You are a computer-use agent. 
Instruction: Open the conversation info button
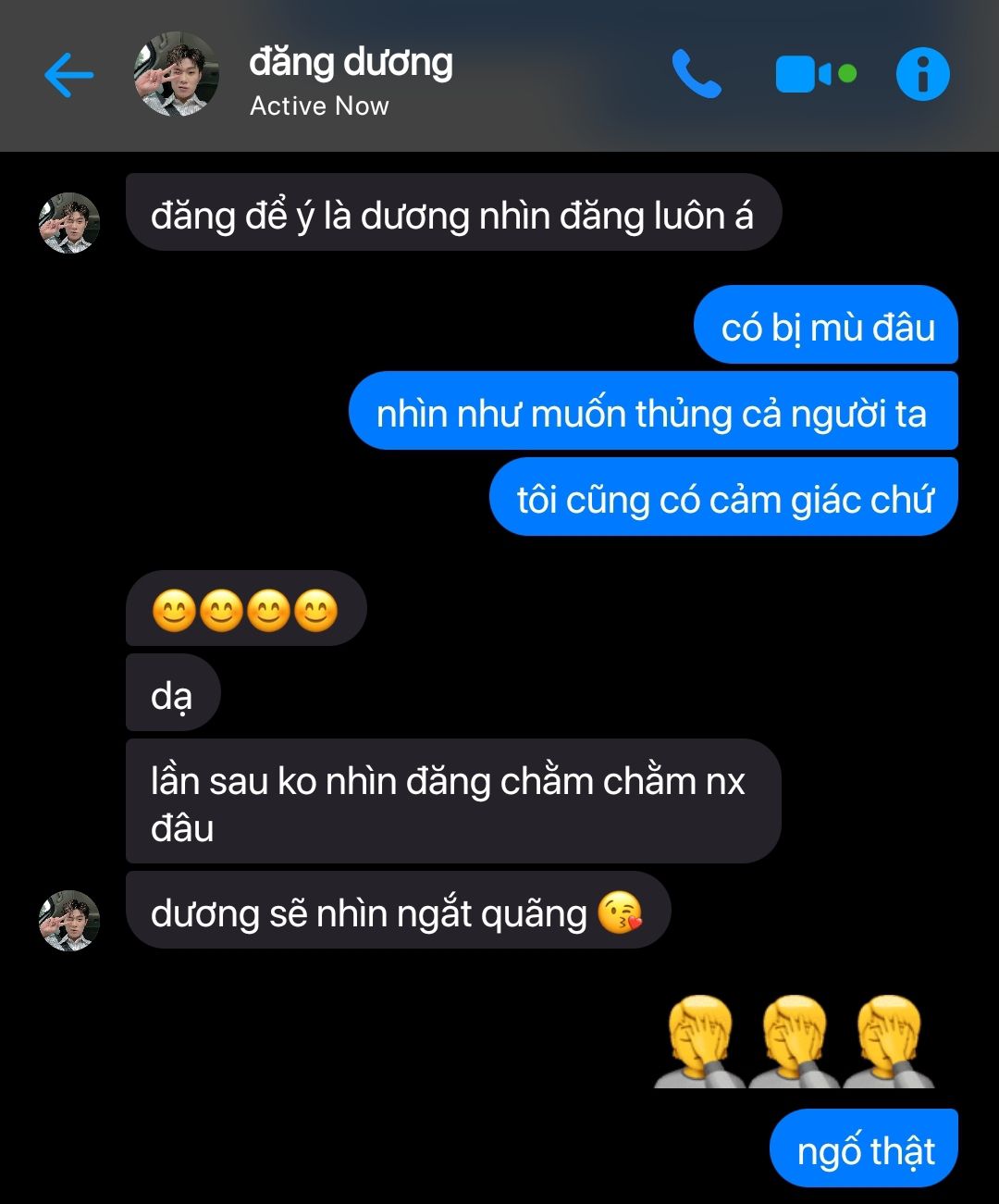coord(922,75)
